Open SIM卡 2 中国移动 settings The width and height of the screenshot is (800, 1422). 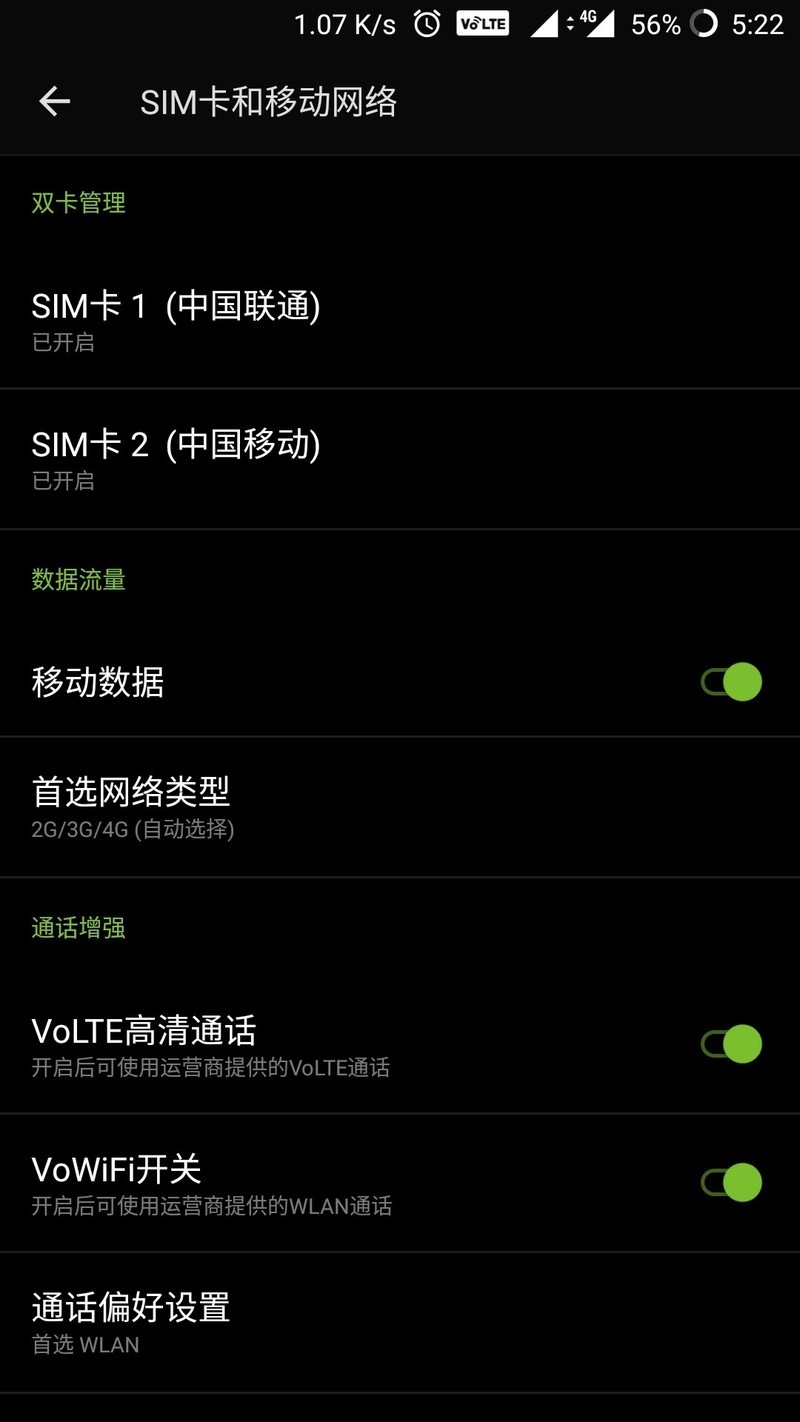400,458
